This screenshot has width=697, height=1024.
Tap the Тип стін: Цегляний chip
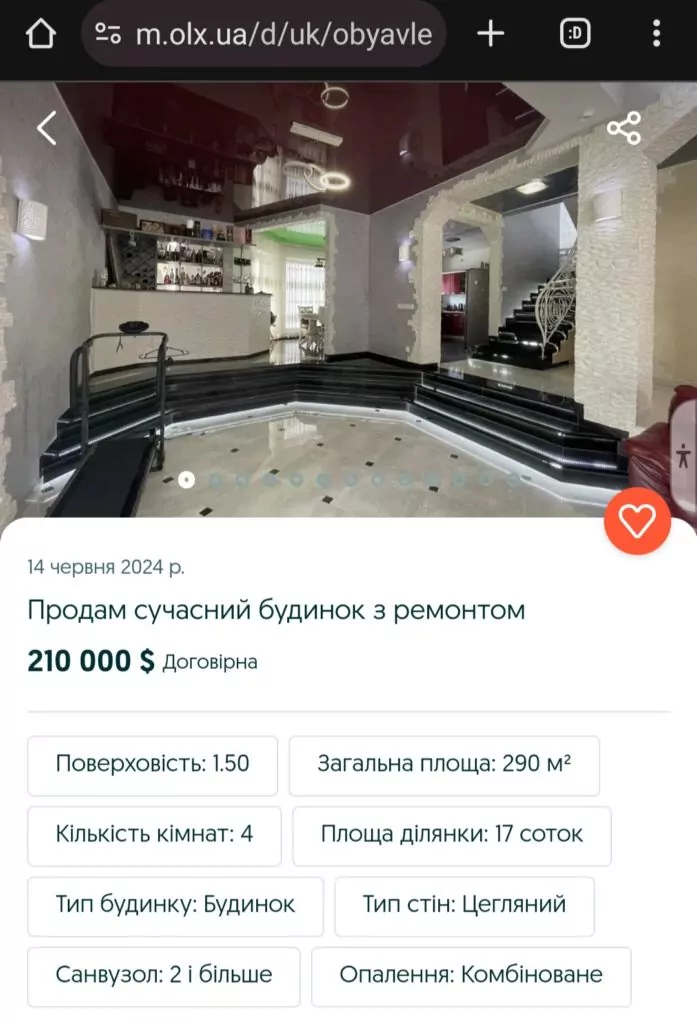coord(464,906)
